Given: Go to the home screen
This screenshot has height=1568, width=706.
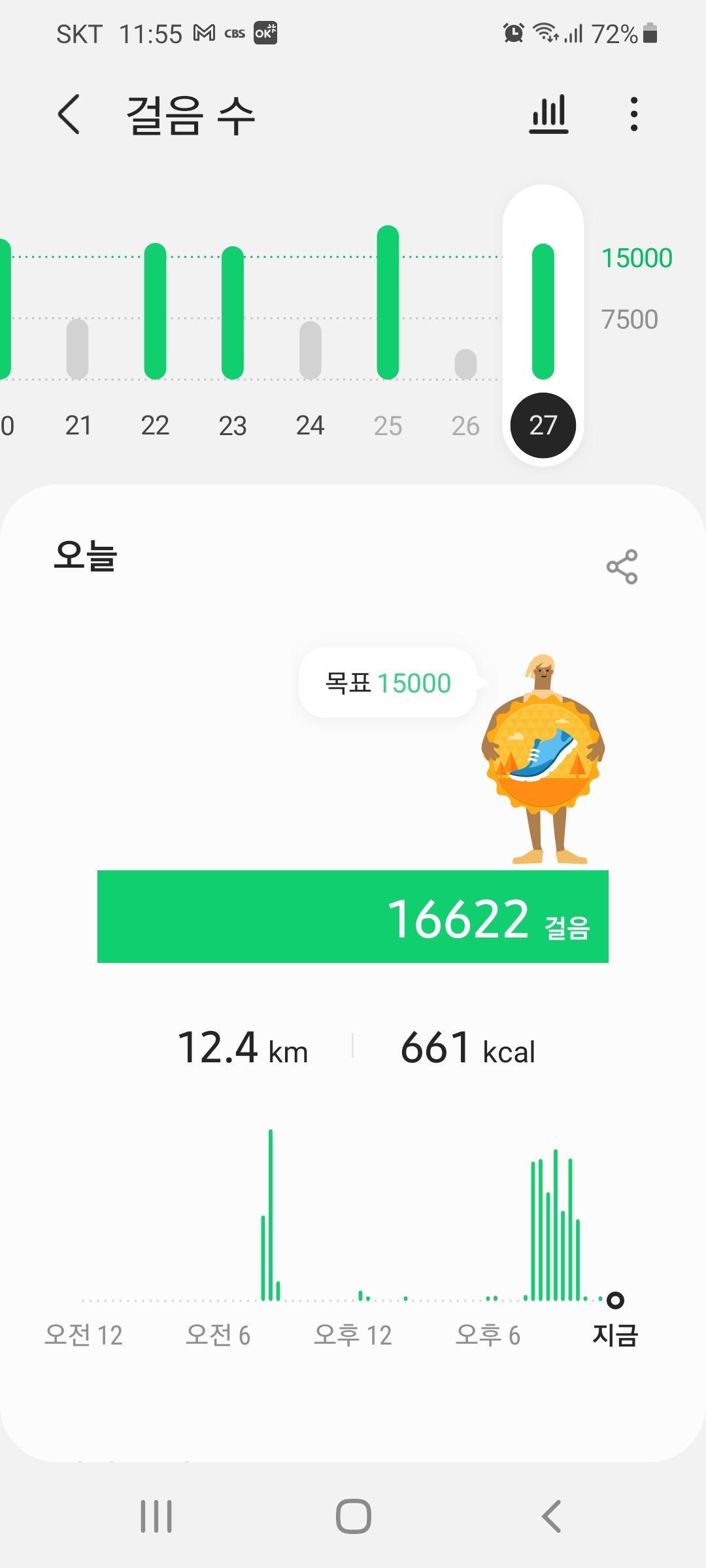Looking at the screenshot, I should (353, 1516).
